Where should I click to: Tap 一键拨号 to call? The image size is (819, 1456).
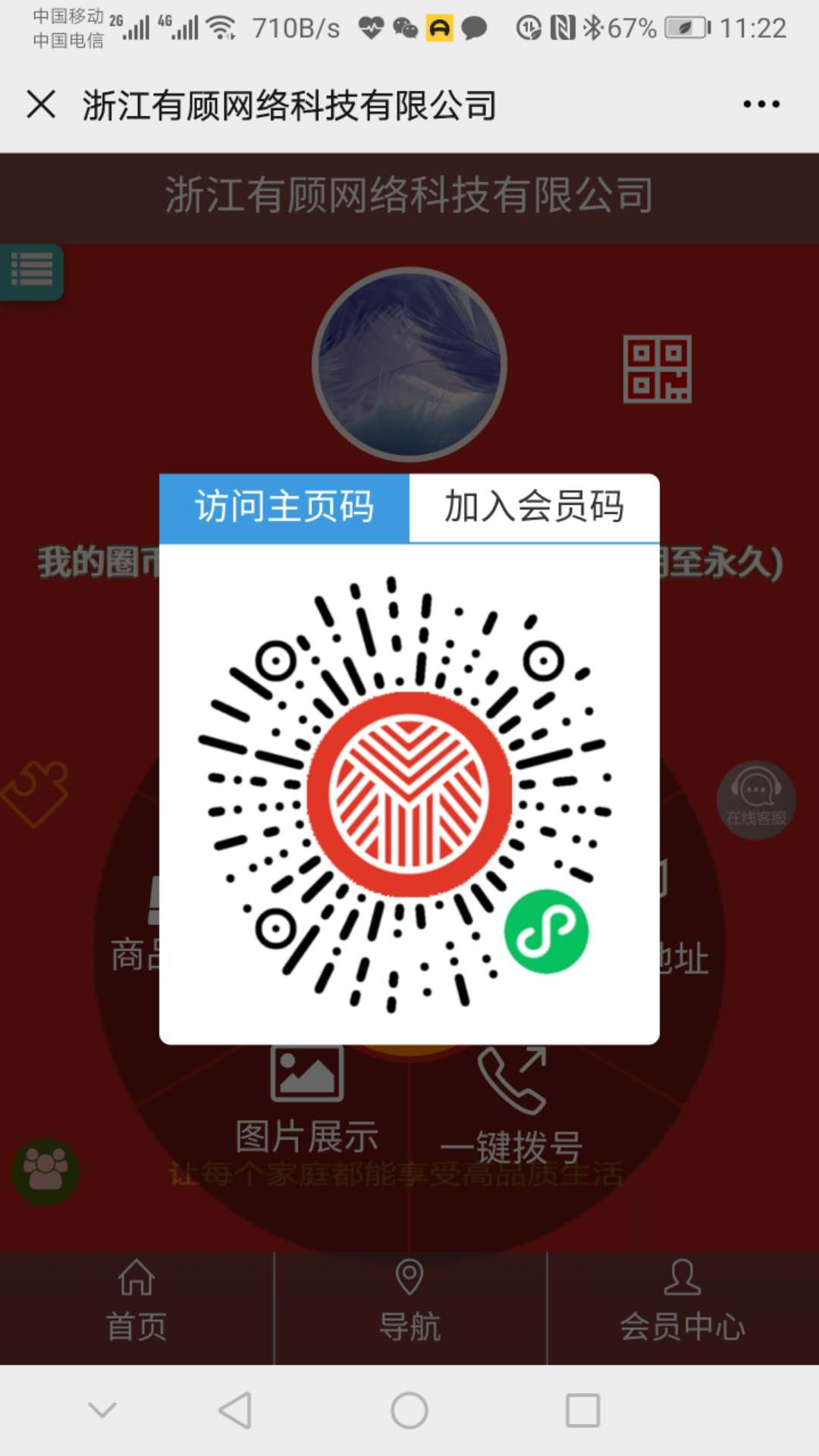point(512,1107)
